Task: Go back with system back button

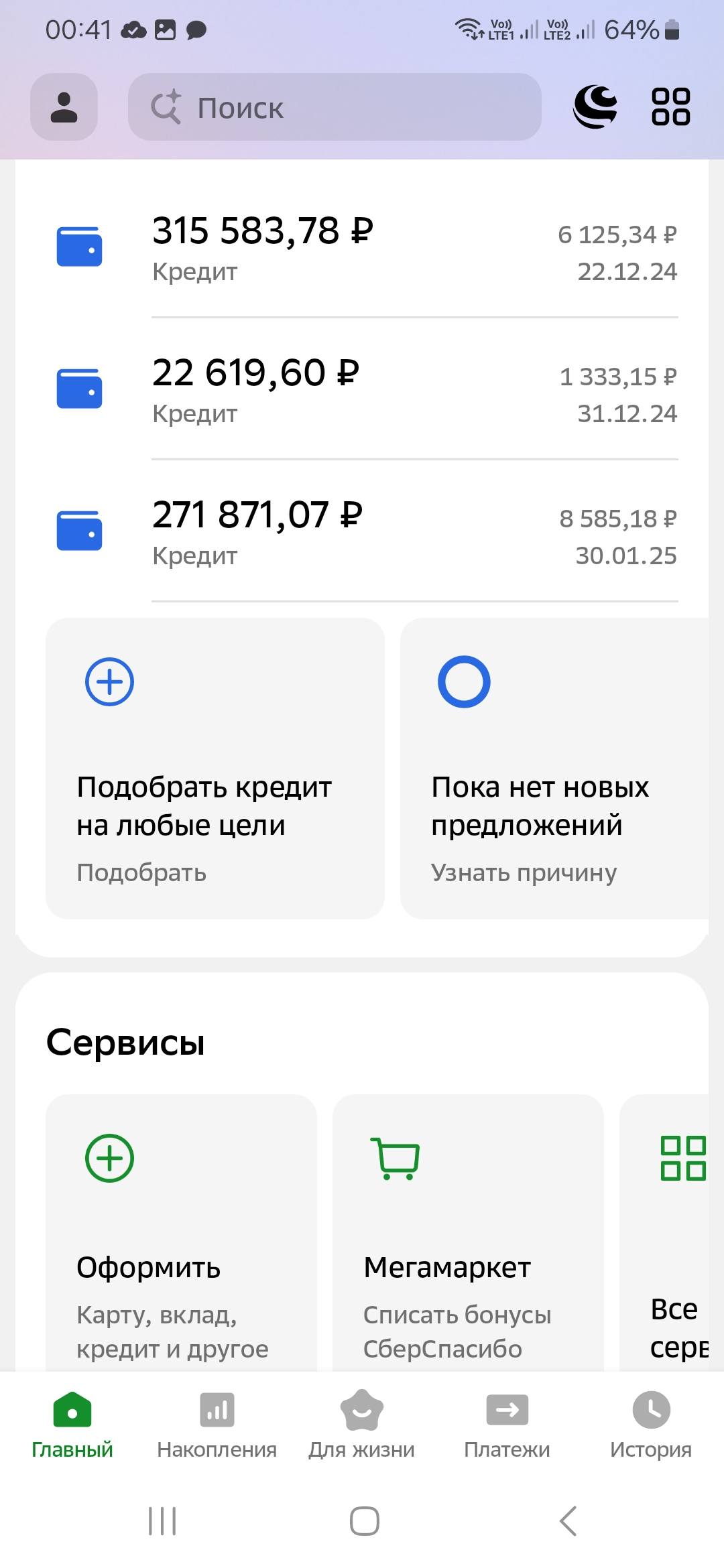Action: [x=568, y=1521]
